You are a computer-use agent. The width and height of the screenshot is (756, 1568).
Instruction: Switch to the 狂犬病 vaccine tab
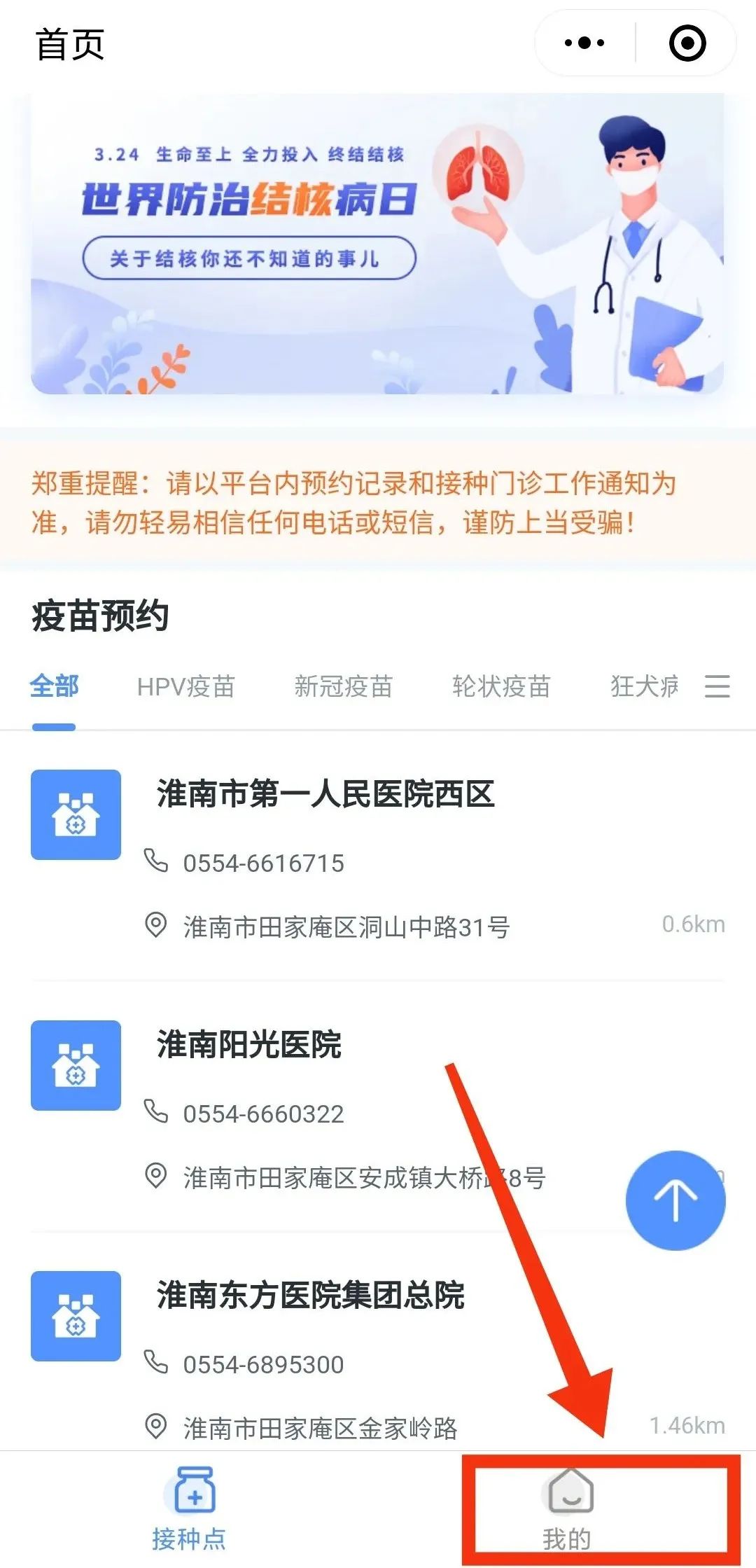pos(644,686)
